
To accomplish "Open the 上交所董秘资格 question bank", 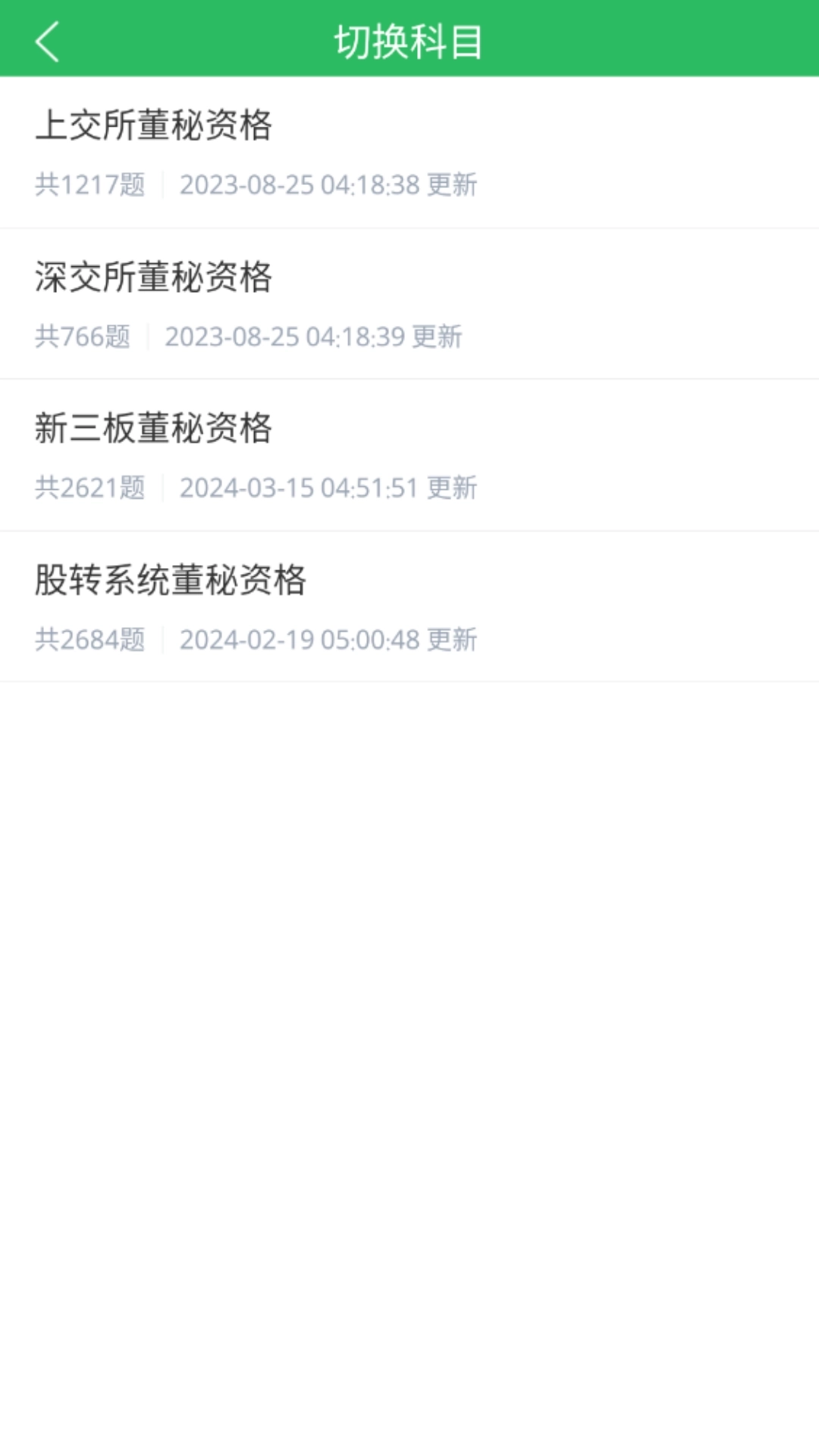I will click(409, 152).
